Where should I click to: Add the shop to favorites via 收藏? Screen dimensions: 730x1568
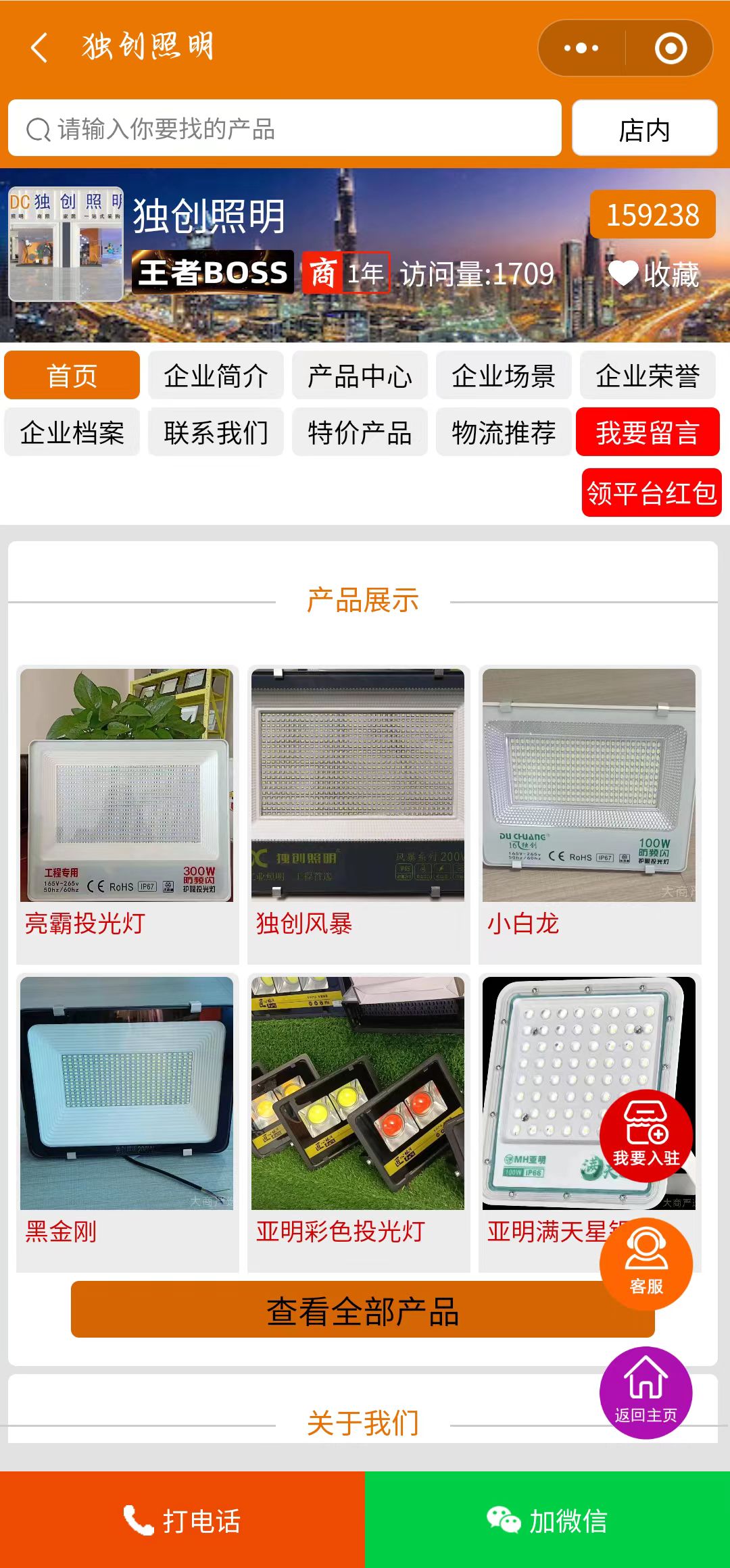pos(653,274)
